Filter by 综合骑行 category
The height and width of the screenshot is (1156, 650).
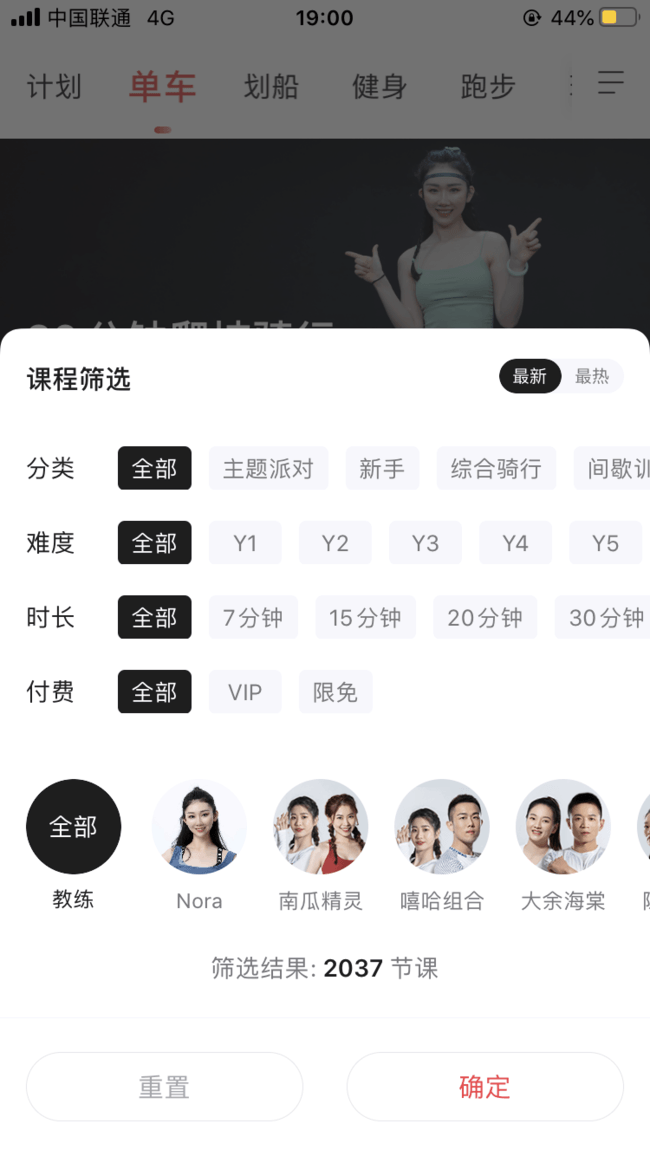pos(496,468)
